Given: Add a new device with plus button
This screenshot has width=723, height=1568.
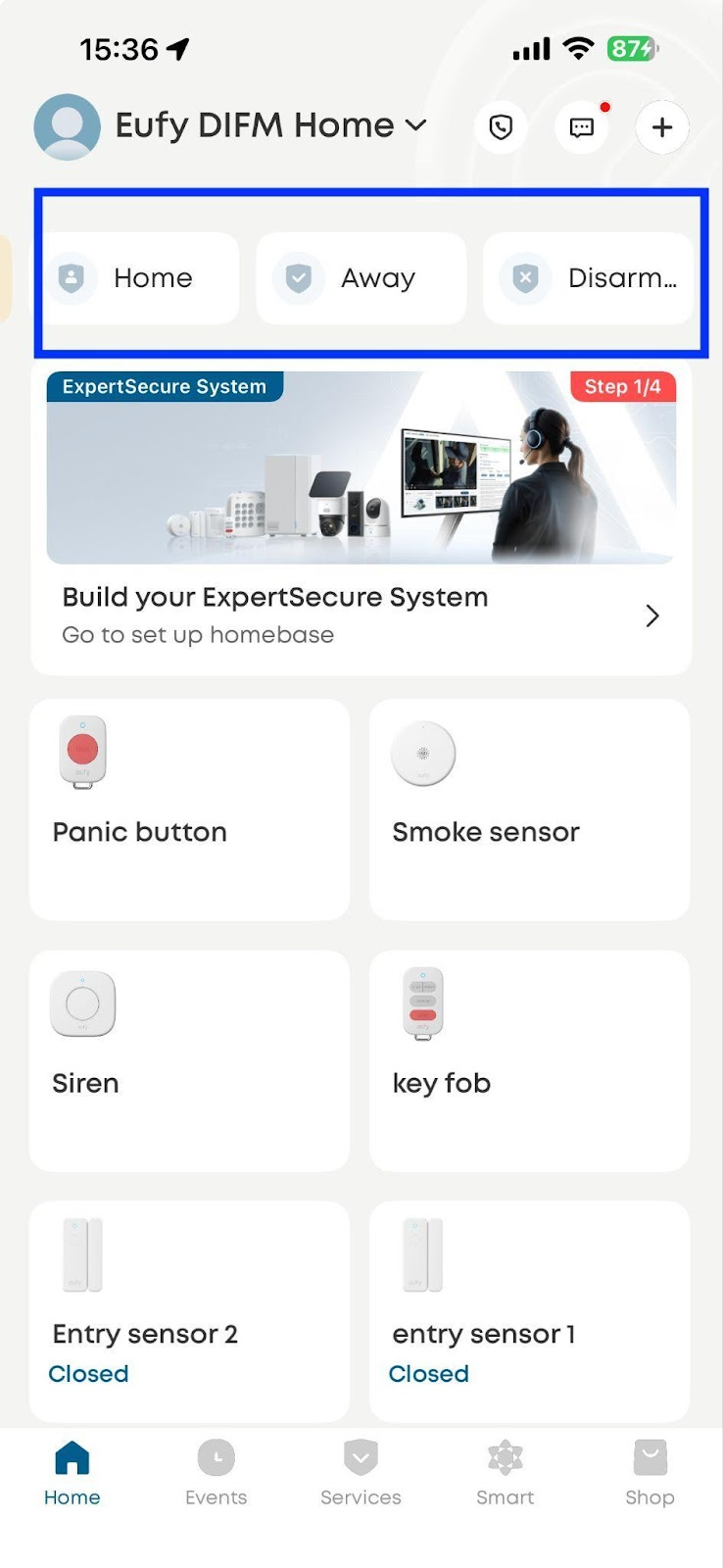Looking at the screenshot, I should tap(662, 127).
